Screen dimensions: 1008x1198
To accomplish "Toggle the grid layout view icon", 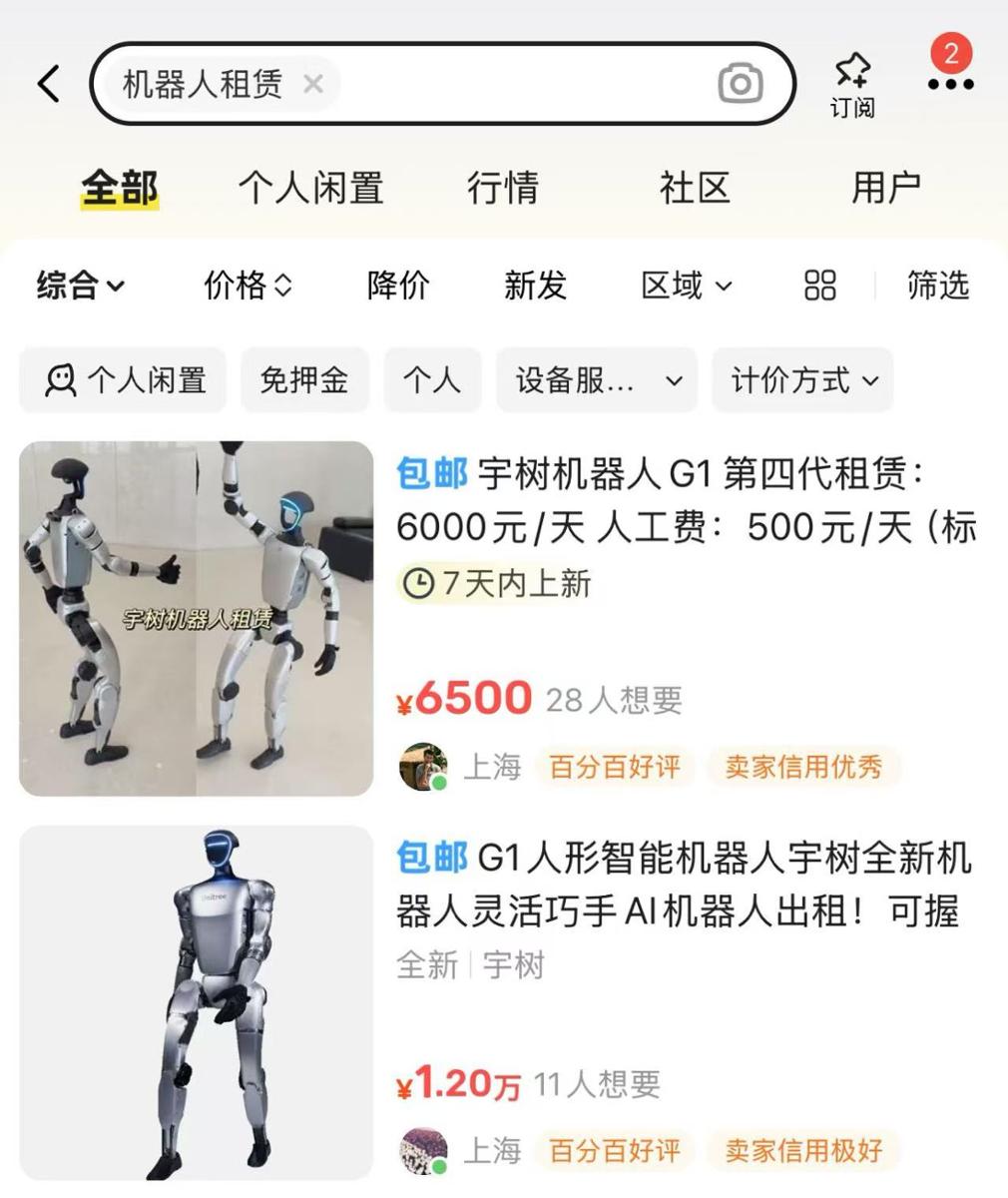I will (x=819, y=286).
